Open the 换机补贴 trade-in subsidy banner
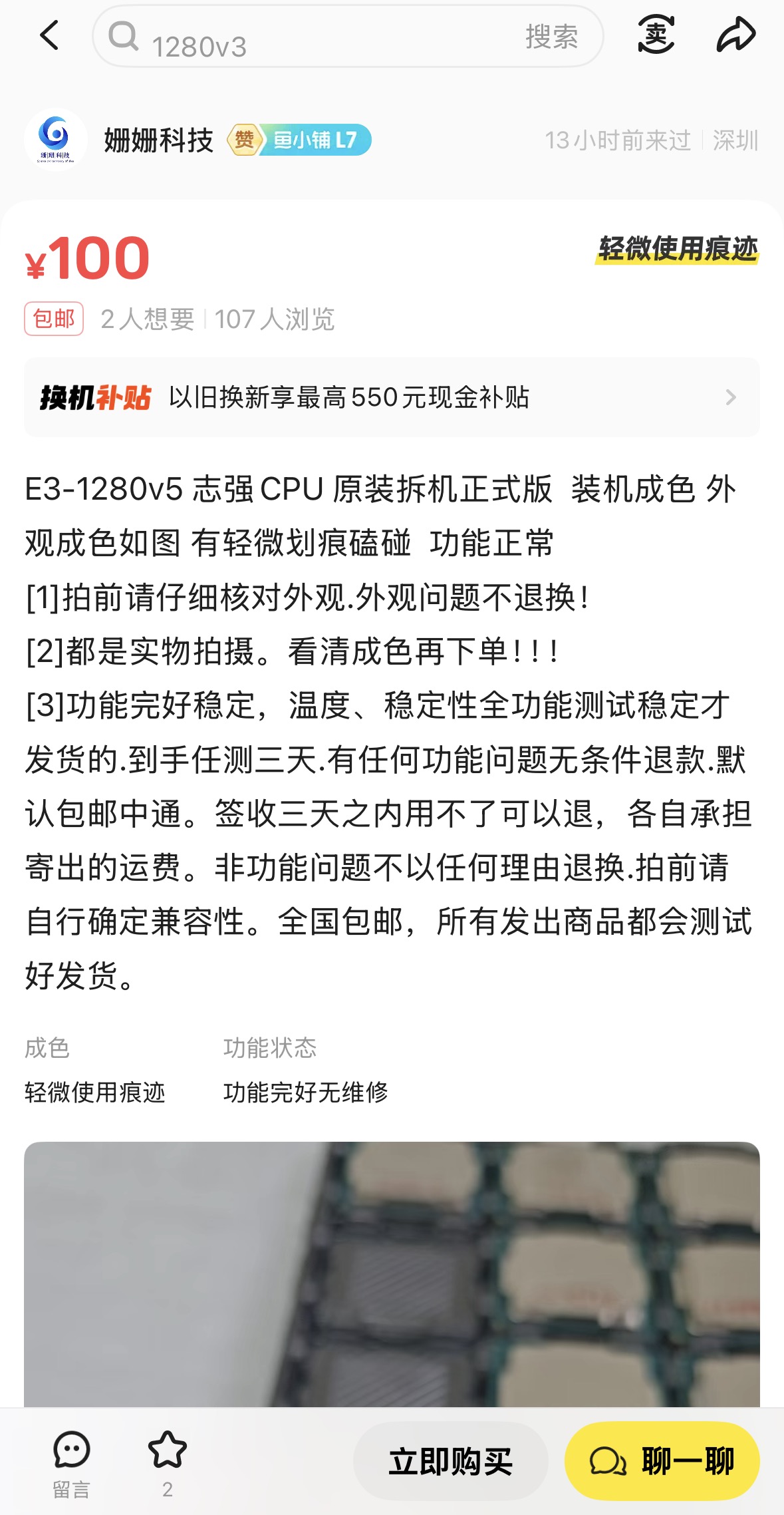The image size is (784, 1515). (392, 397)
